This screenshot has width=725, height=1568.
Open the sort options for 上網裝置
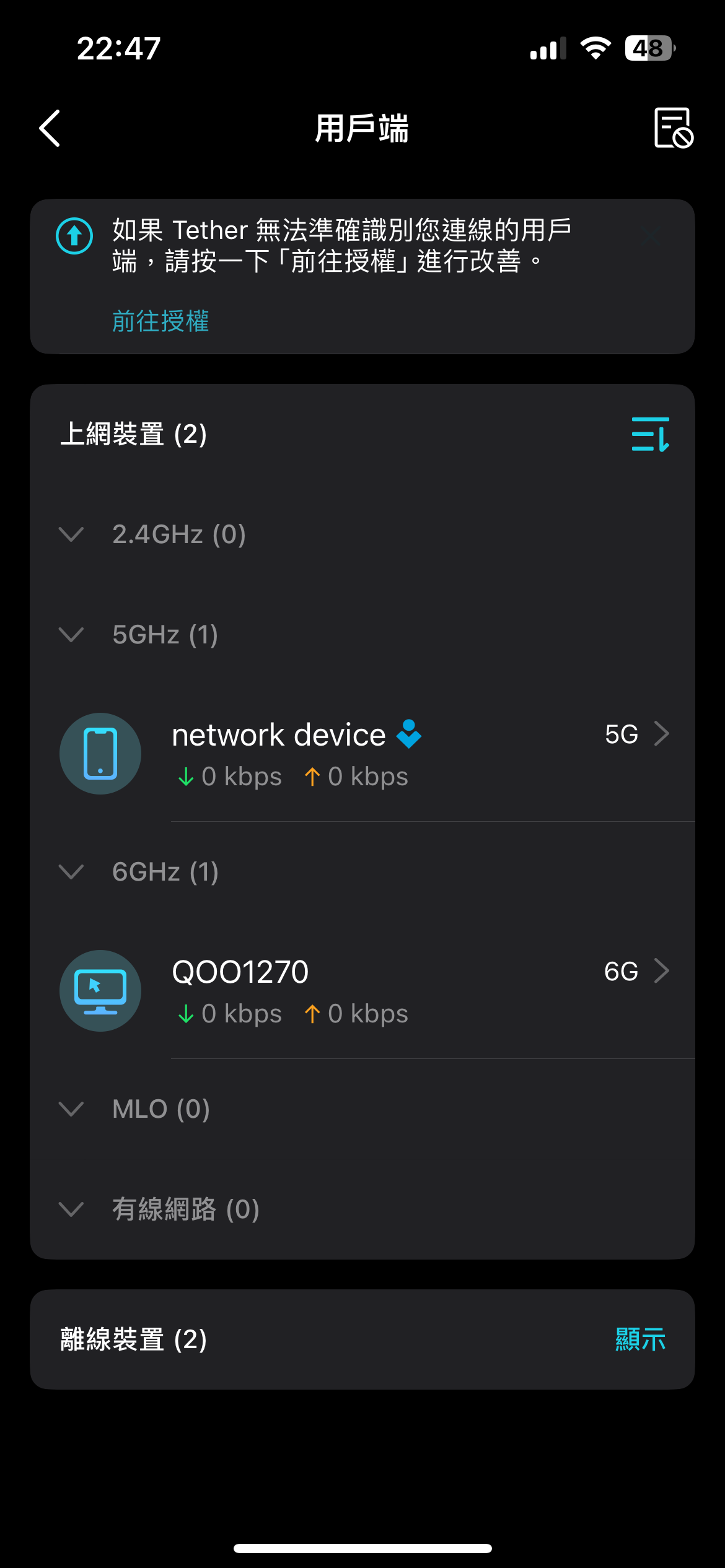[650, 434]
